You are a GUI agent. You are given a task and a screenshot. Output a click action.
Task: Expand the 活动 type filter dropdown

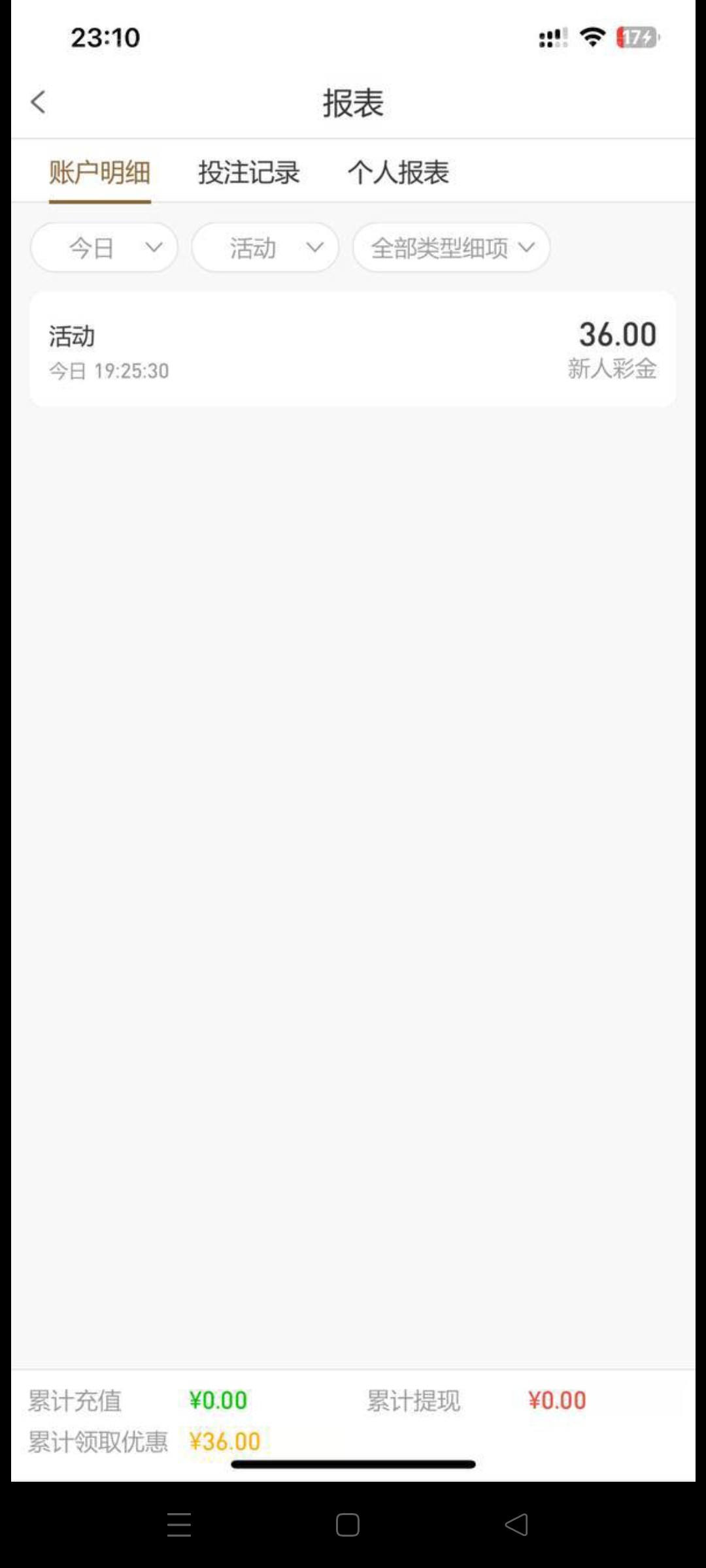click(265, 248)
